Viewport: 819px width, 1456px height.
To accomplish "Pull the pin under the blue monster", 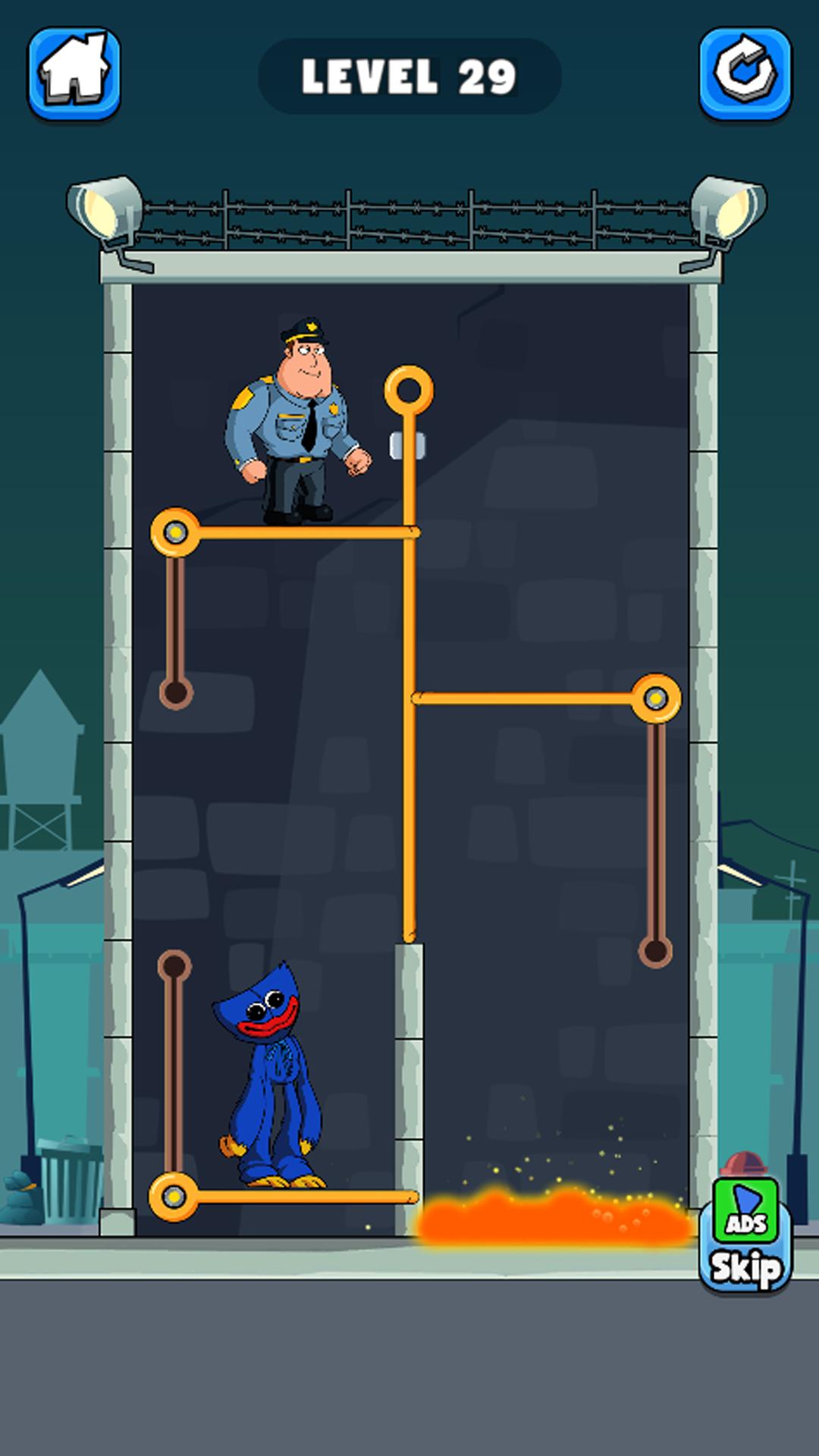I will (x=174, y=1197).
